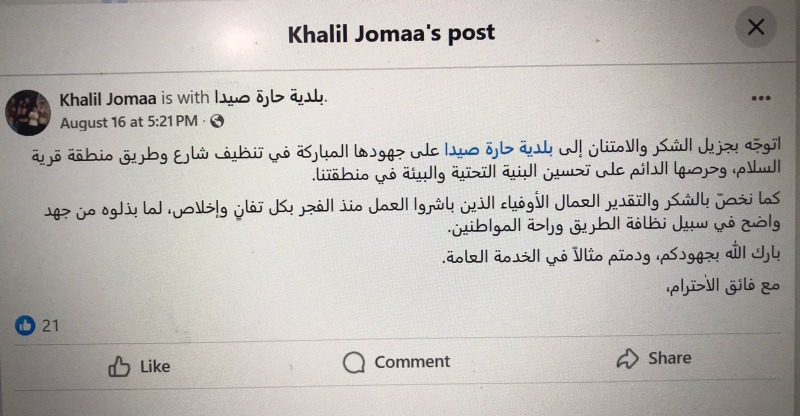This screenshot has height=416, width=800.
Task: View the 21 reactions list
Action: [x=38, y=324]
